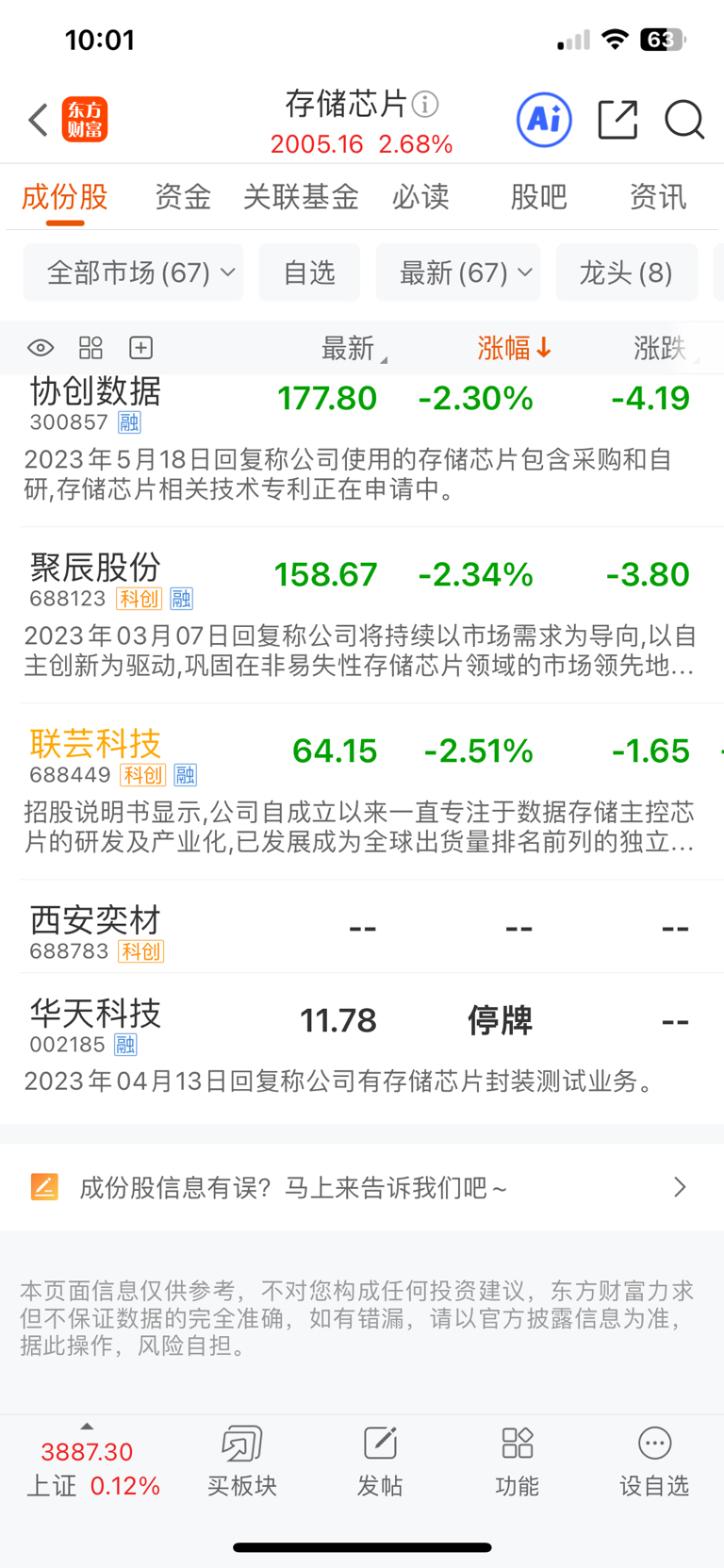The height and width of the screenshot is (1568, 724).
Task: Toggle the eye visibility icon
Action: (41, 348)
